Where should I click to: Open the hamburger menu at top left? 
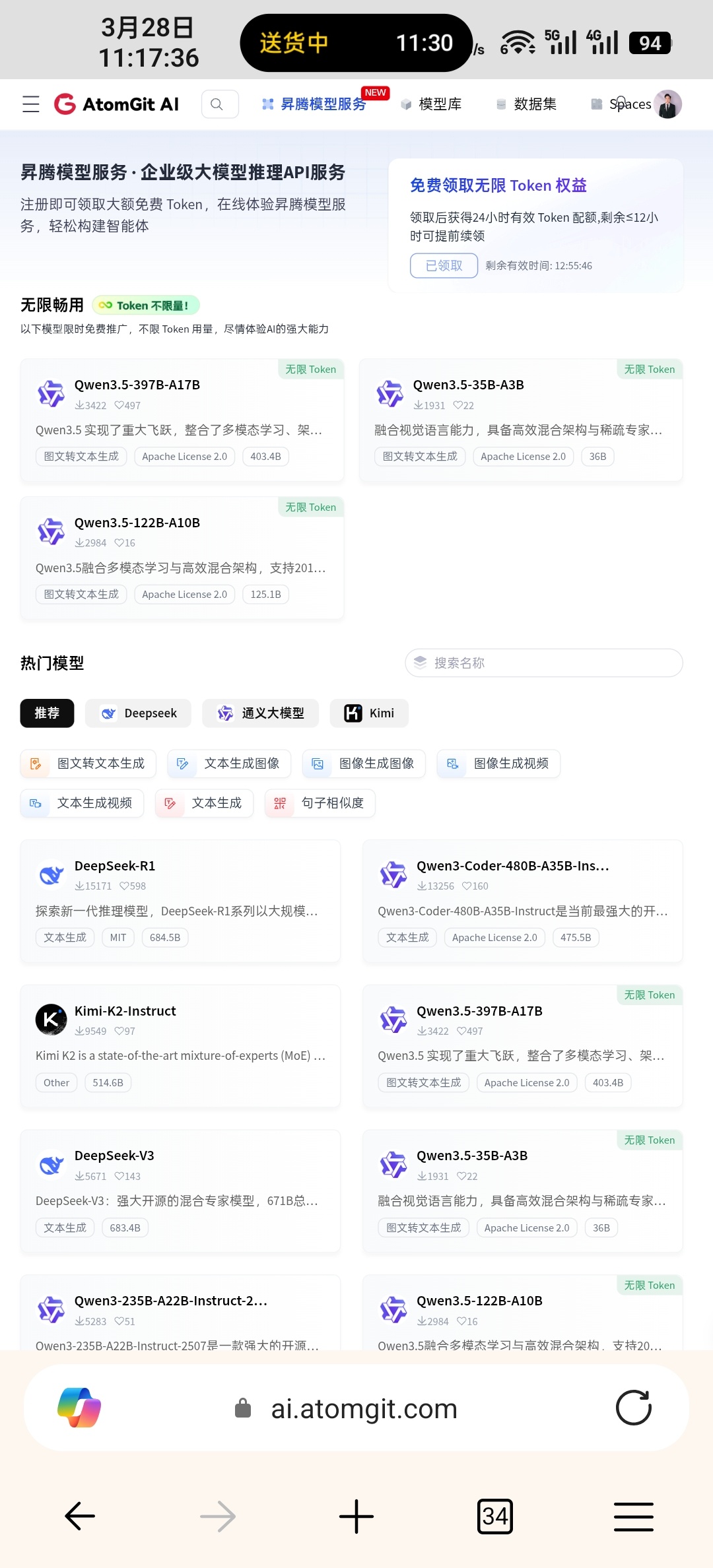coord(30,104)
